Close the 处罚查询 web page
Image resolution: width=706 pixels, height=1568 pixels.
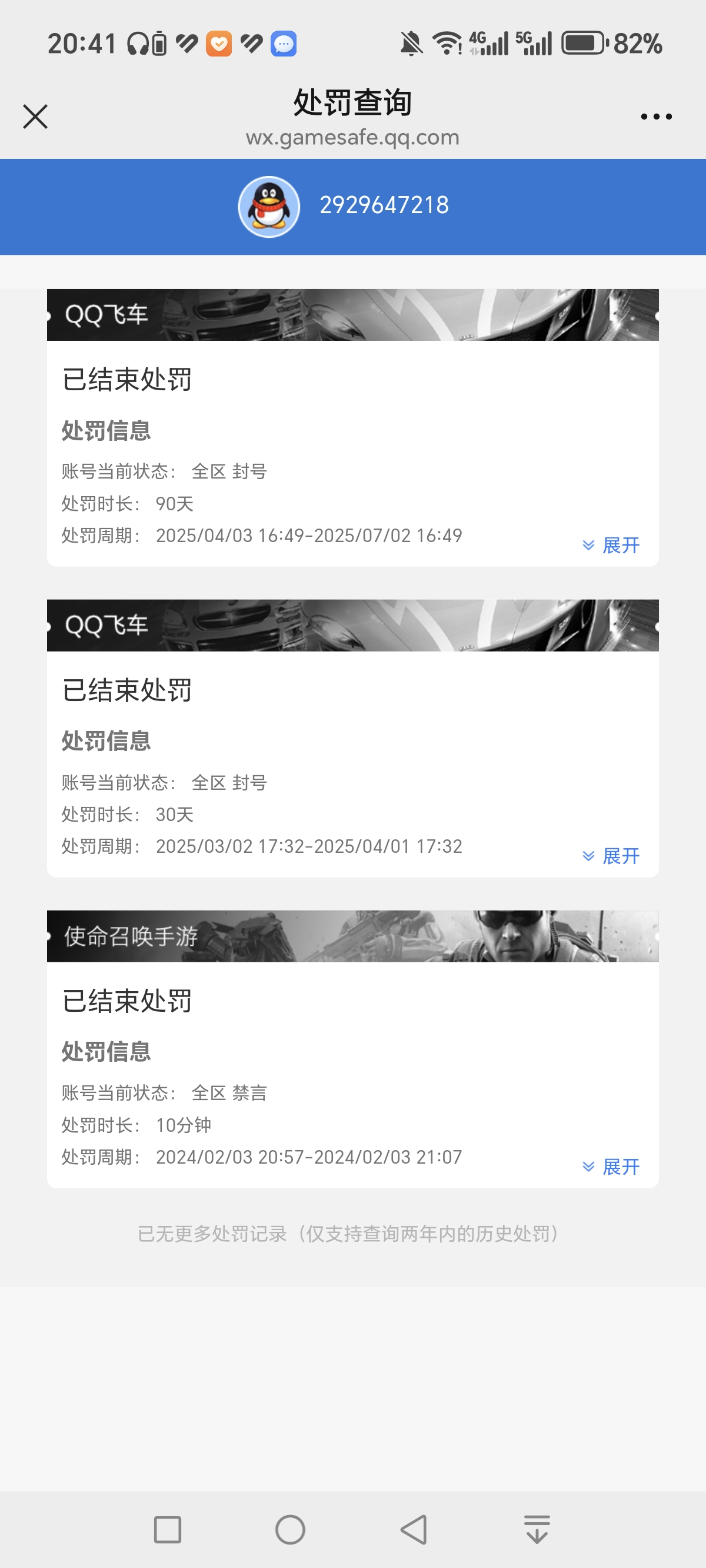tap(35, 117)
